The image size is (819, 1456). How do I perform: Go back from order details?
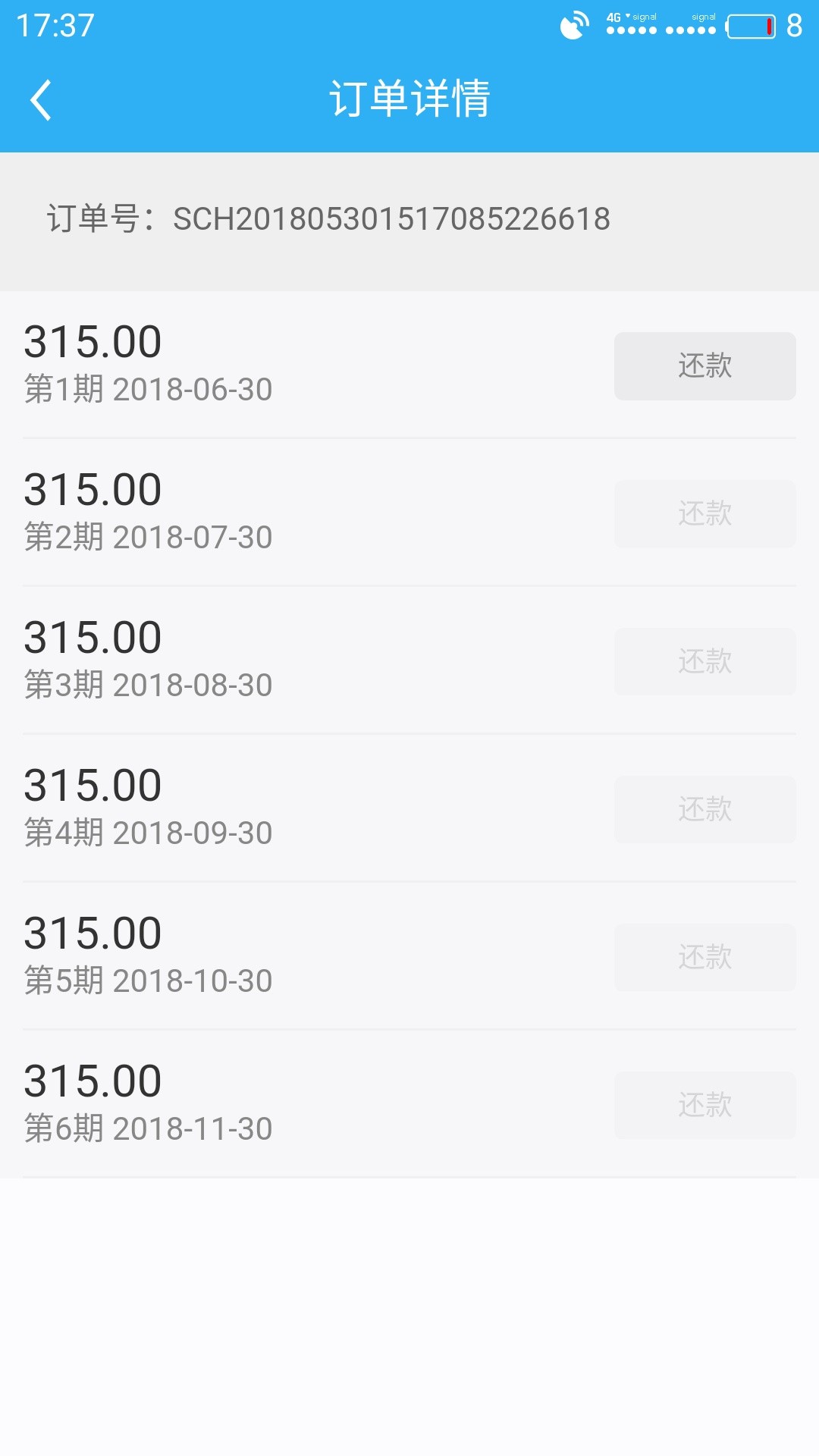pyautogui.click(x=41, y=100)
